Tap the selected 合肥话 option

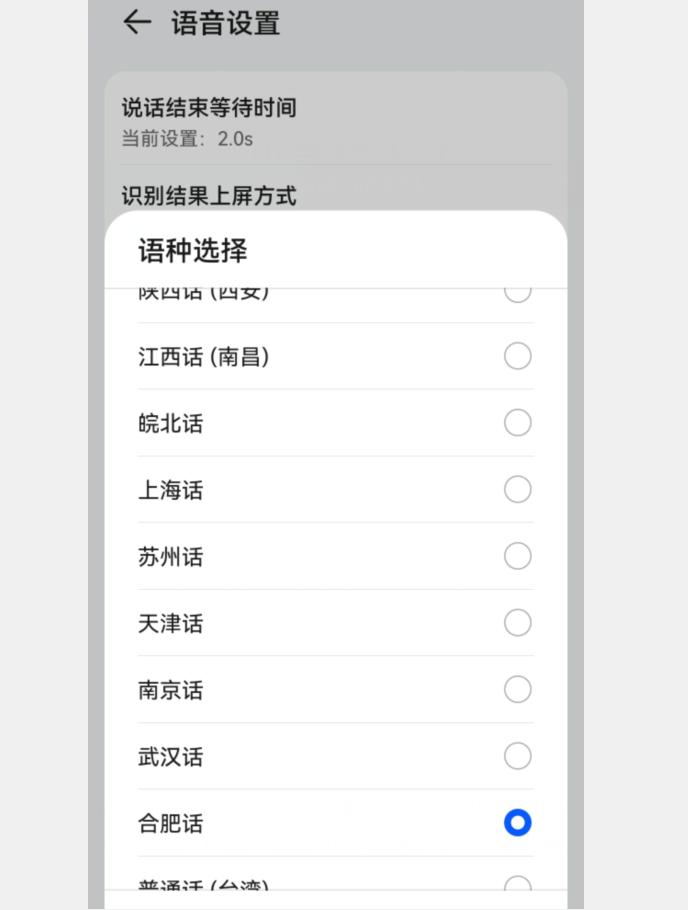517,823
